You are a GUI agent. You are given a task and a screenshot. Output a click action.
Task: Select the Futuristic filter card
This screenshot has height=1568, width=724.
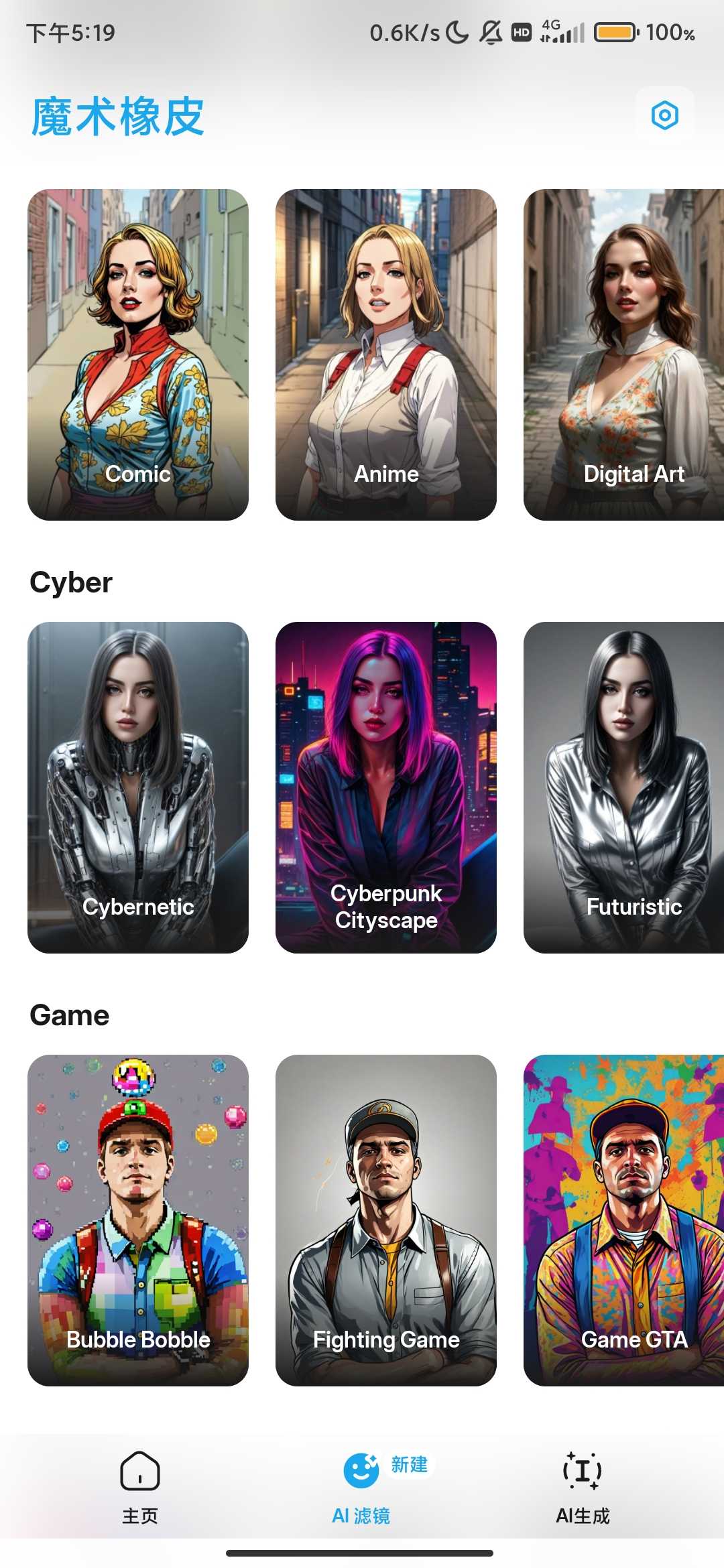[623, 787]
